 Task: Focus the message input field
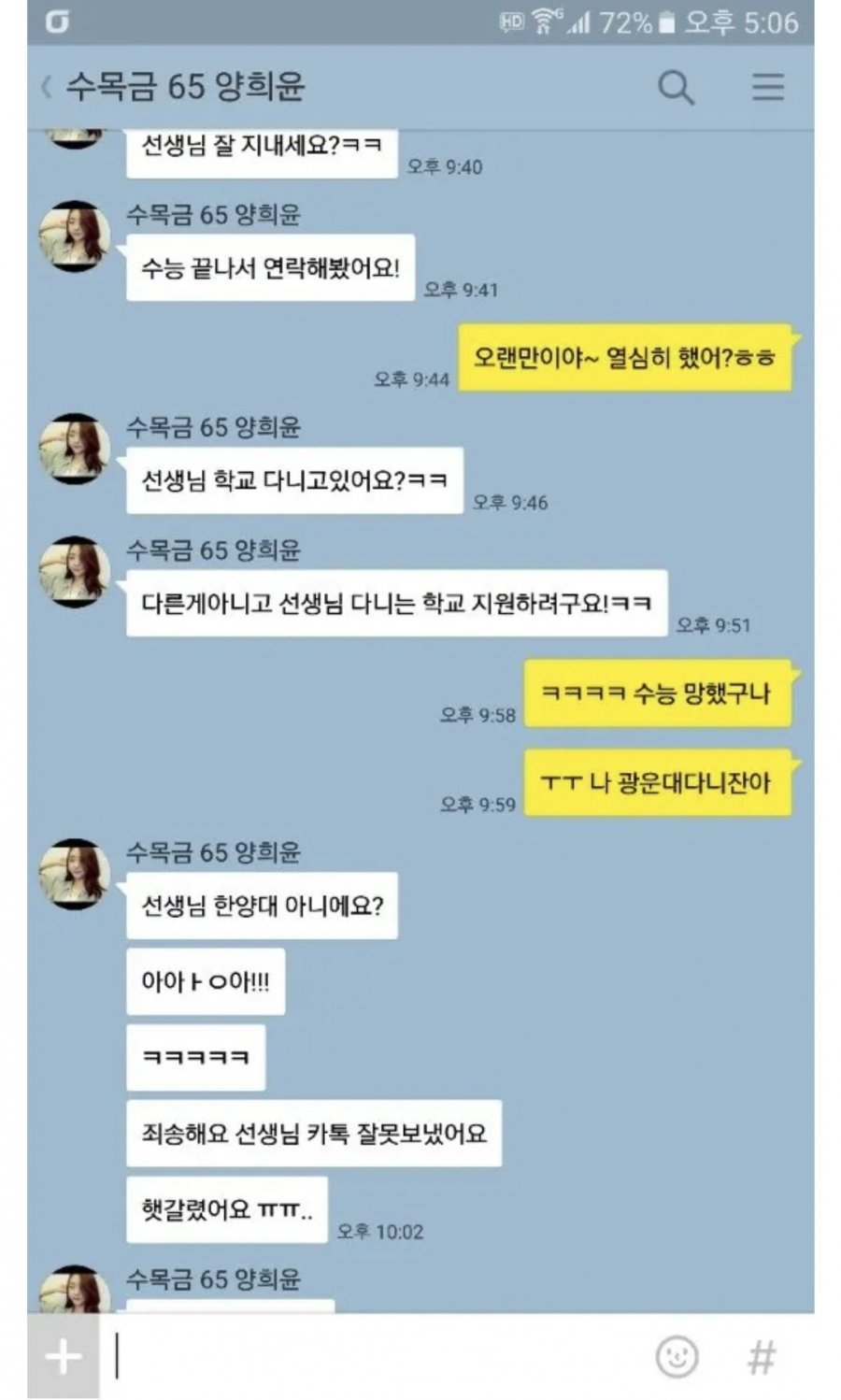click(374, 1356)
